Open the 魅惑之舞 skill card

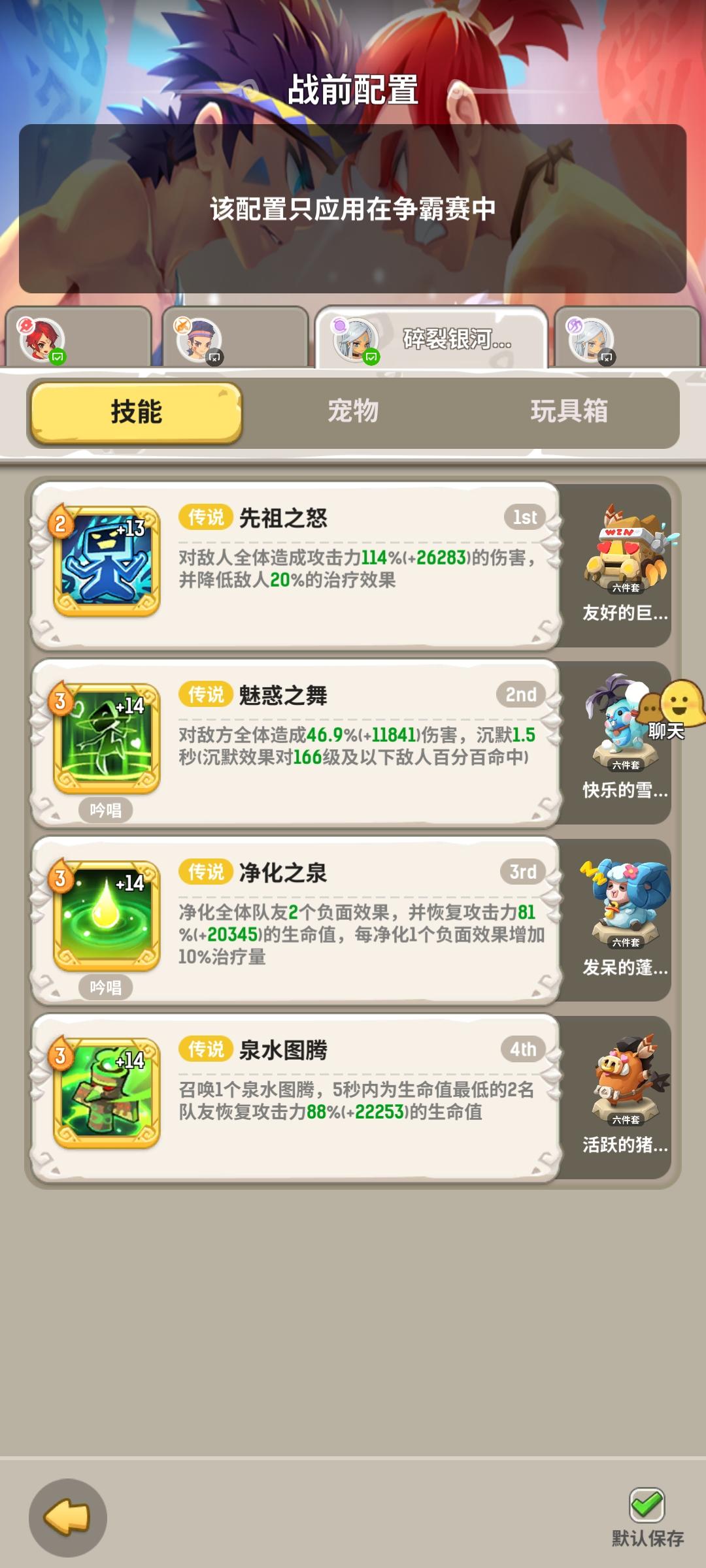(295, 743)
